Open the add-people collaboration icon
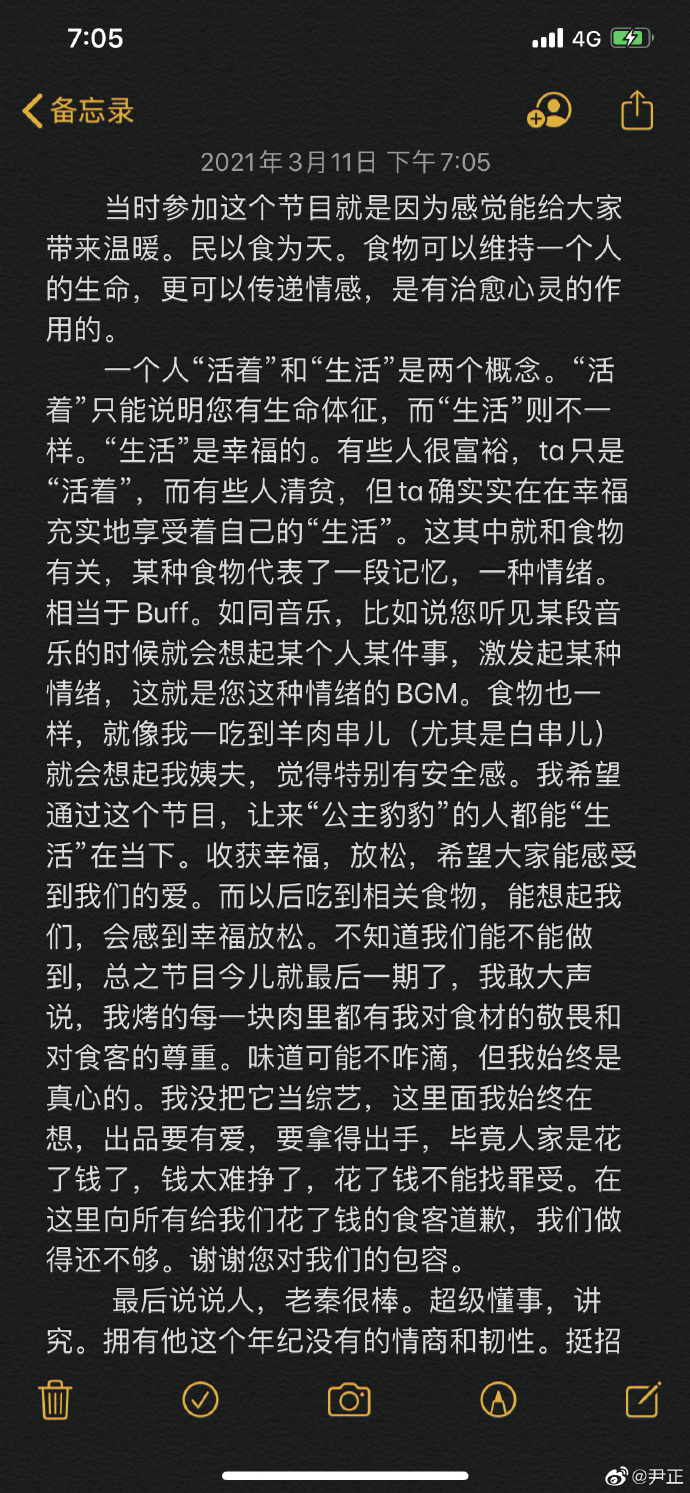Image resolution: width=690 pixels, height=1493 pixels. click(x=549, y=110)
